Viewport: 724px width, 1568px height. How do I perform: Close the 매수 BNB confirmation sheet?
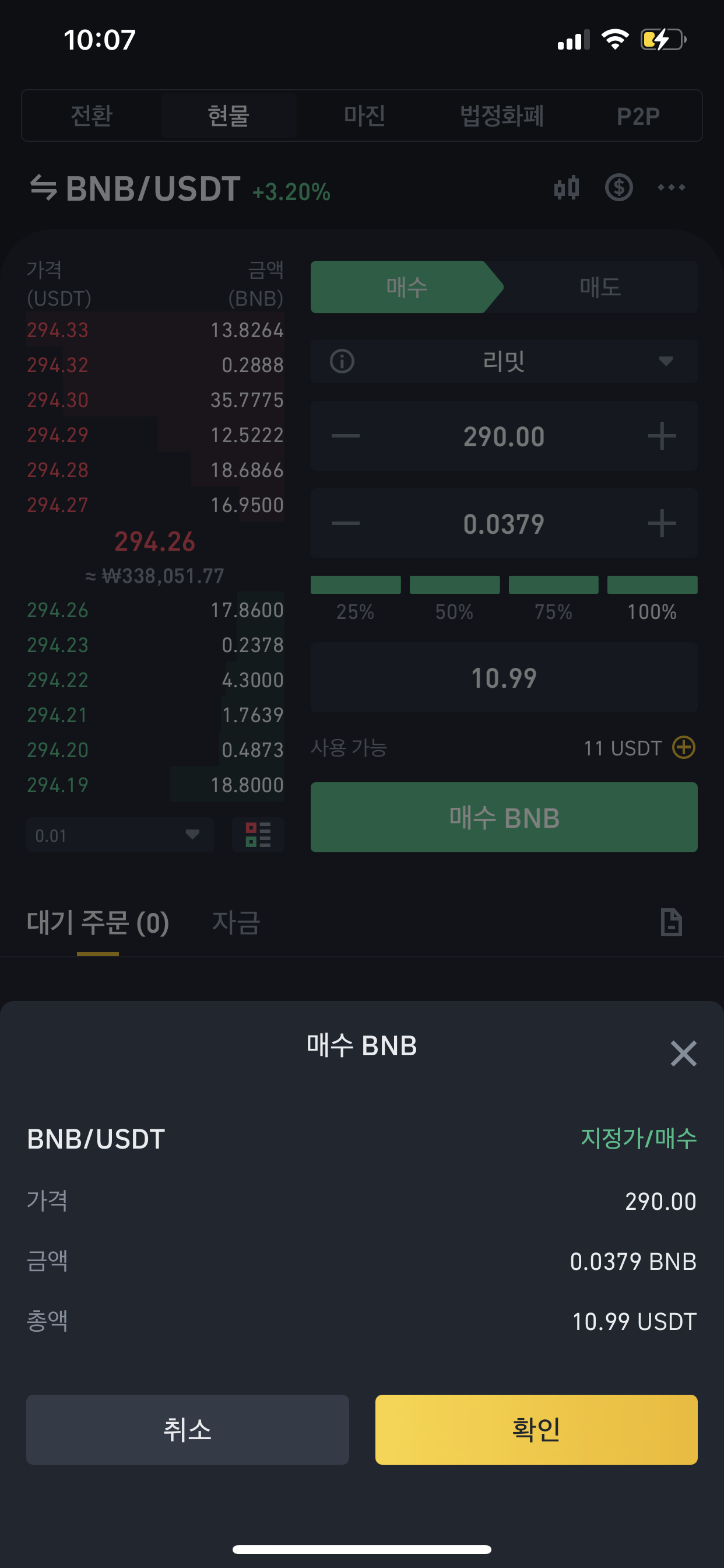point(683,1053)
